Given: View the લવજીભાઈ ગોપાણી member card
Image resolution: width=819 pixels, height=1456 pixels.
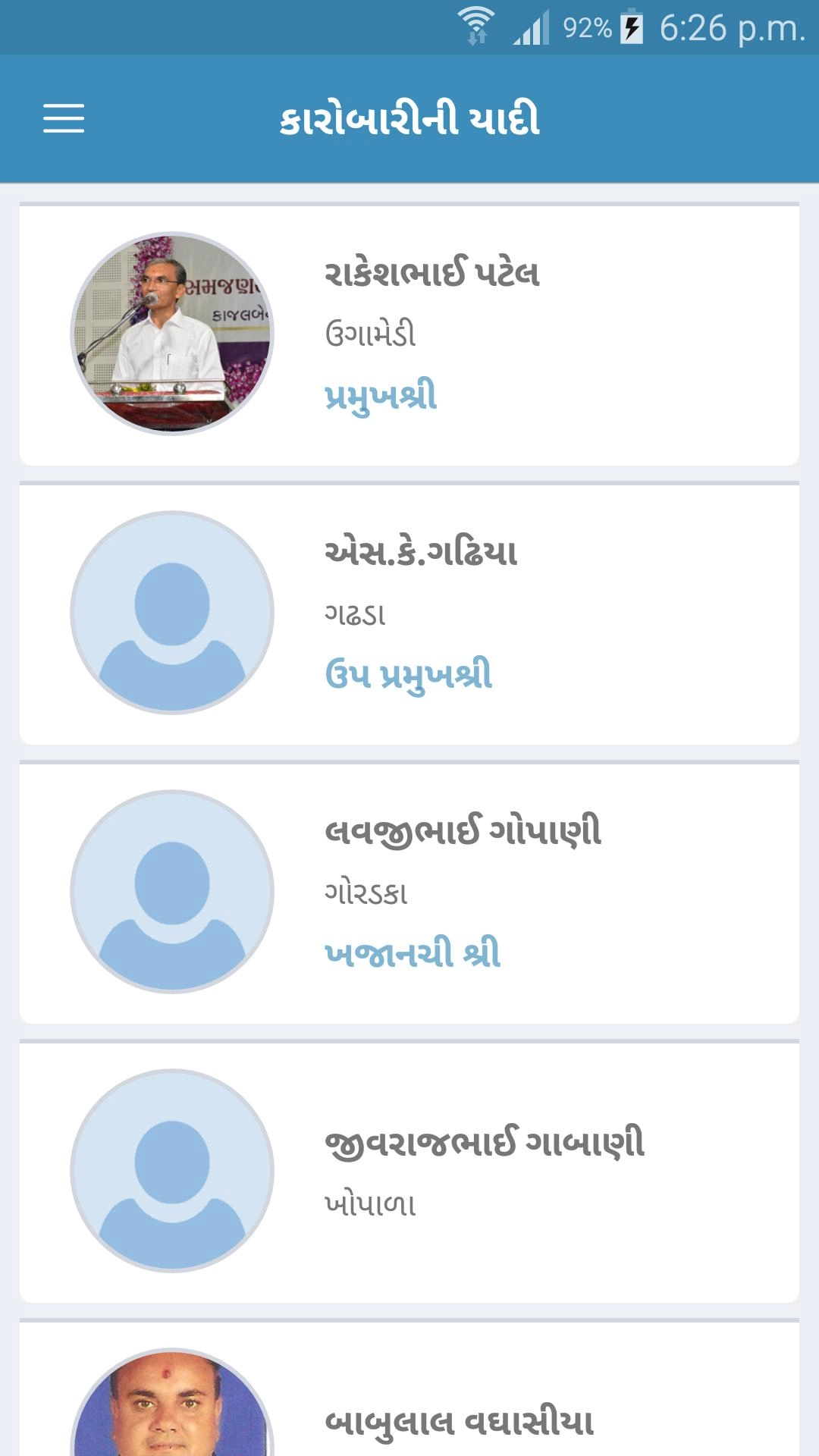Looking at the screenshot, I should pyautogui.click(x=409, y=893).
